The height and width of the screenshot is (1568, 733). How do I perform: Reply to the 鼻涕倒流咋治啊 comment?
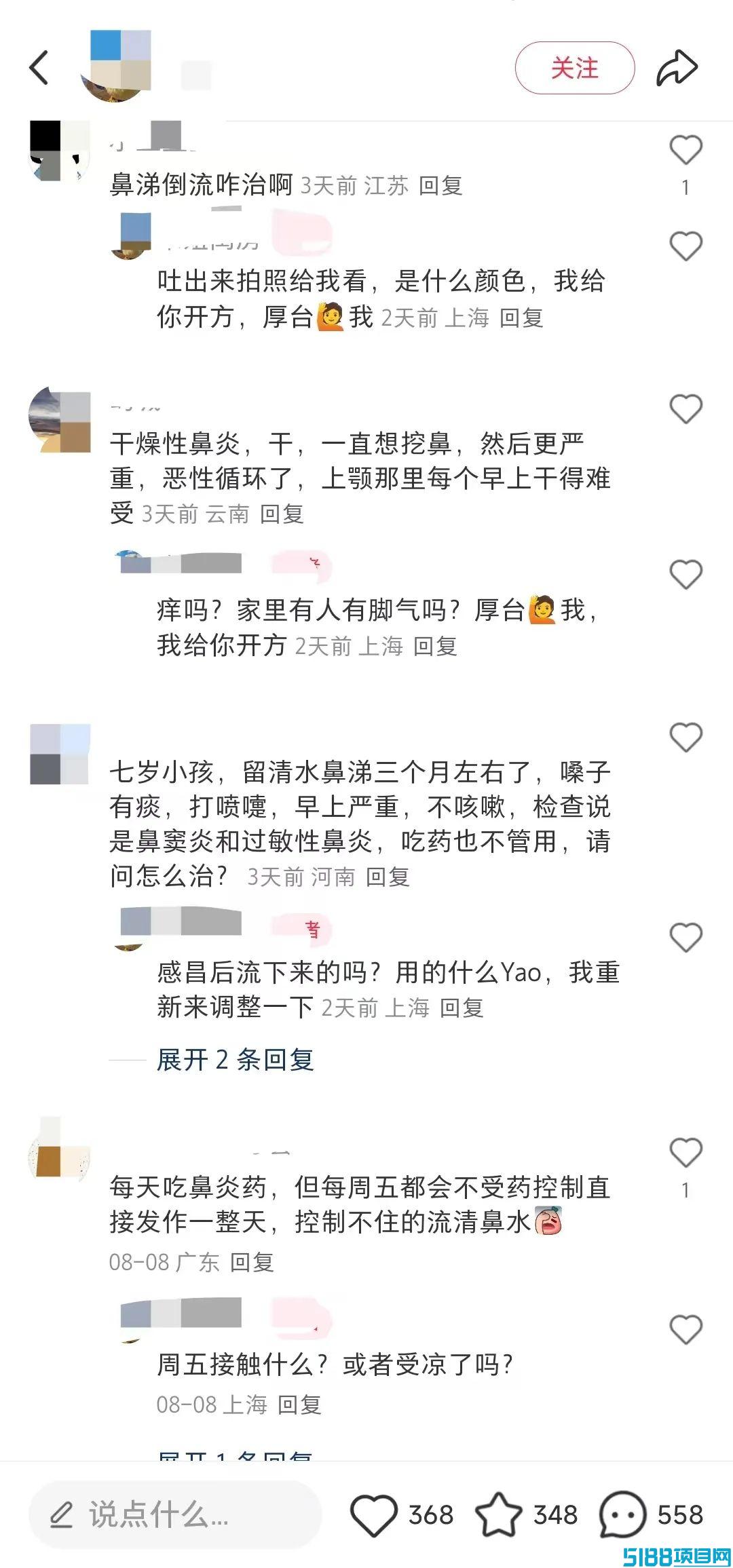point(440,185)
